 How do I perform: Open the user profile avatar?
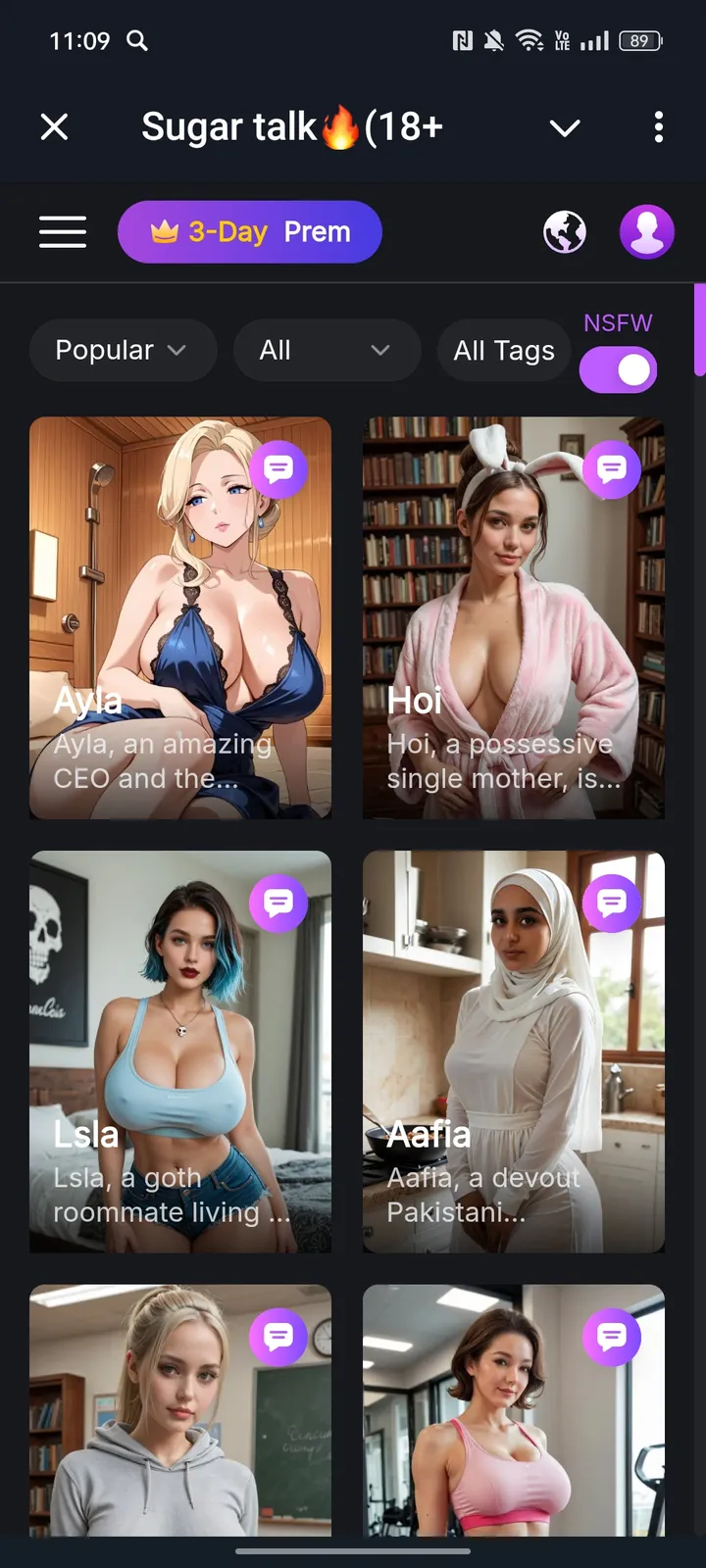click(647, 232)
